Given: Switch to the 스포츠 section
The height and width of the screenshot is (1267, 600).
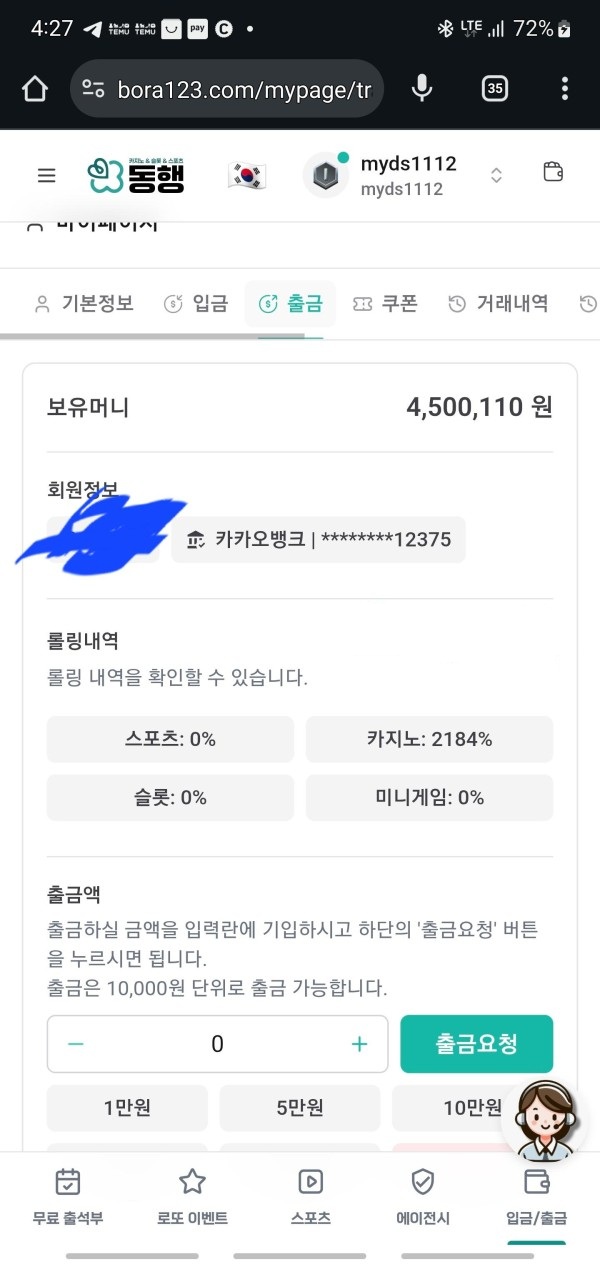Looking at the screenshot, I should click(x=311, y=1197).
